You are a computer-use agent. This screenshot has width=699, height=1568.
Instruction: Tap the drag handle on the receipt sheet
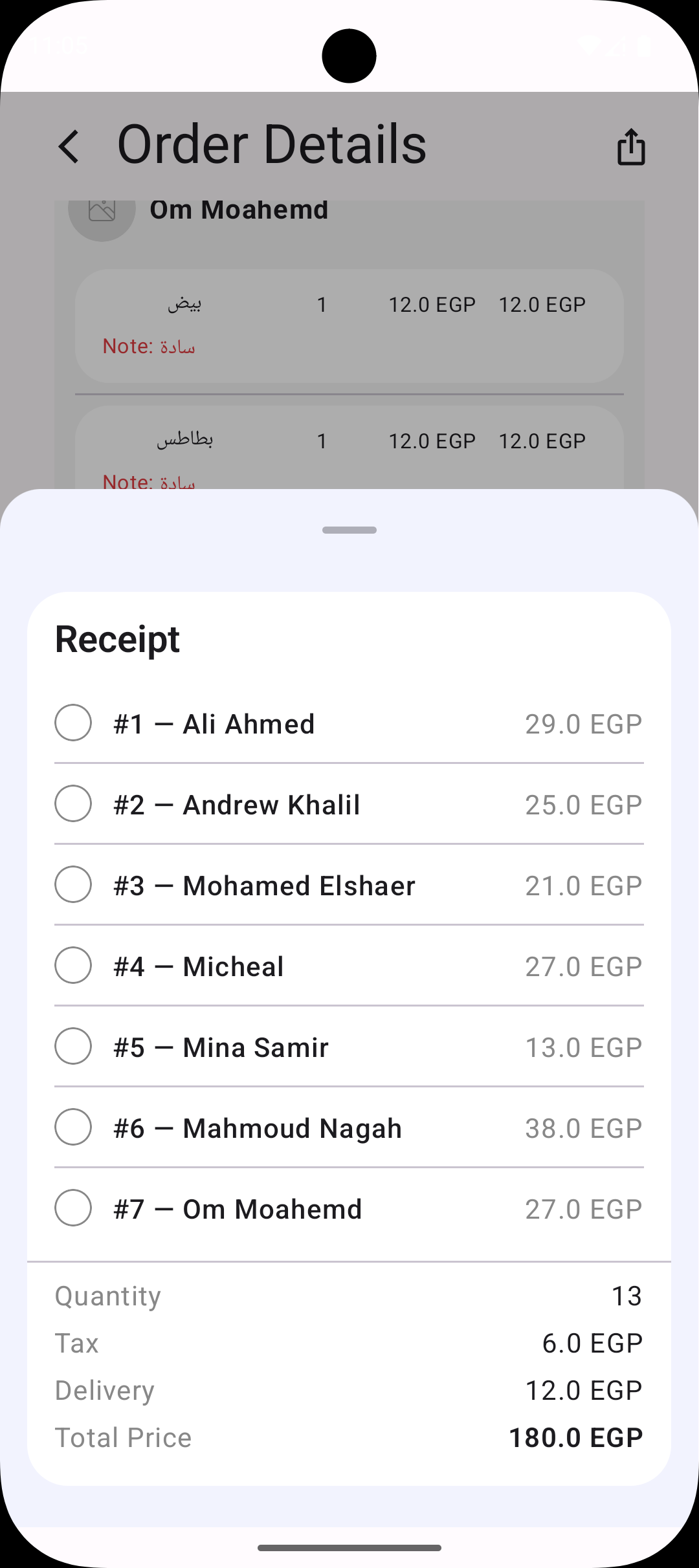[349, 530]
